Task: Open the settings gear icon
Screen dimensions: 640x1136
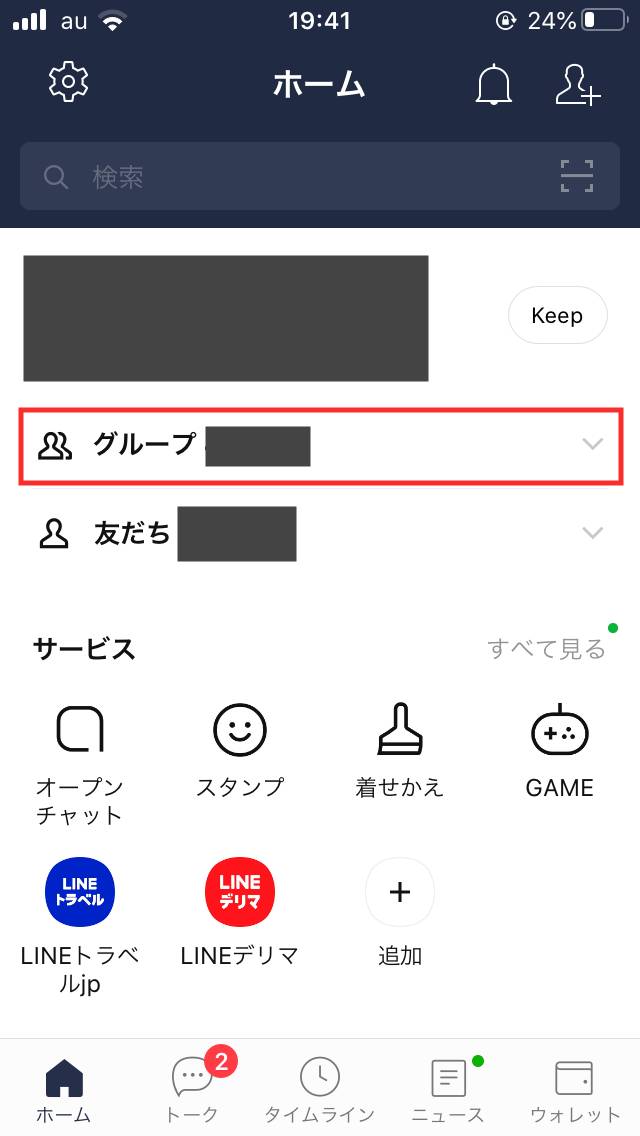Action: click(68, 83)
